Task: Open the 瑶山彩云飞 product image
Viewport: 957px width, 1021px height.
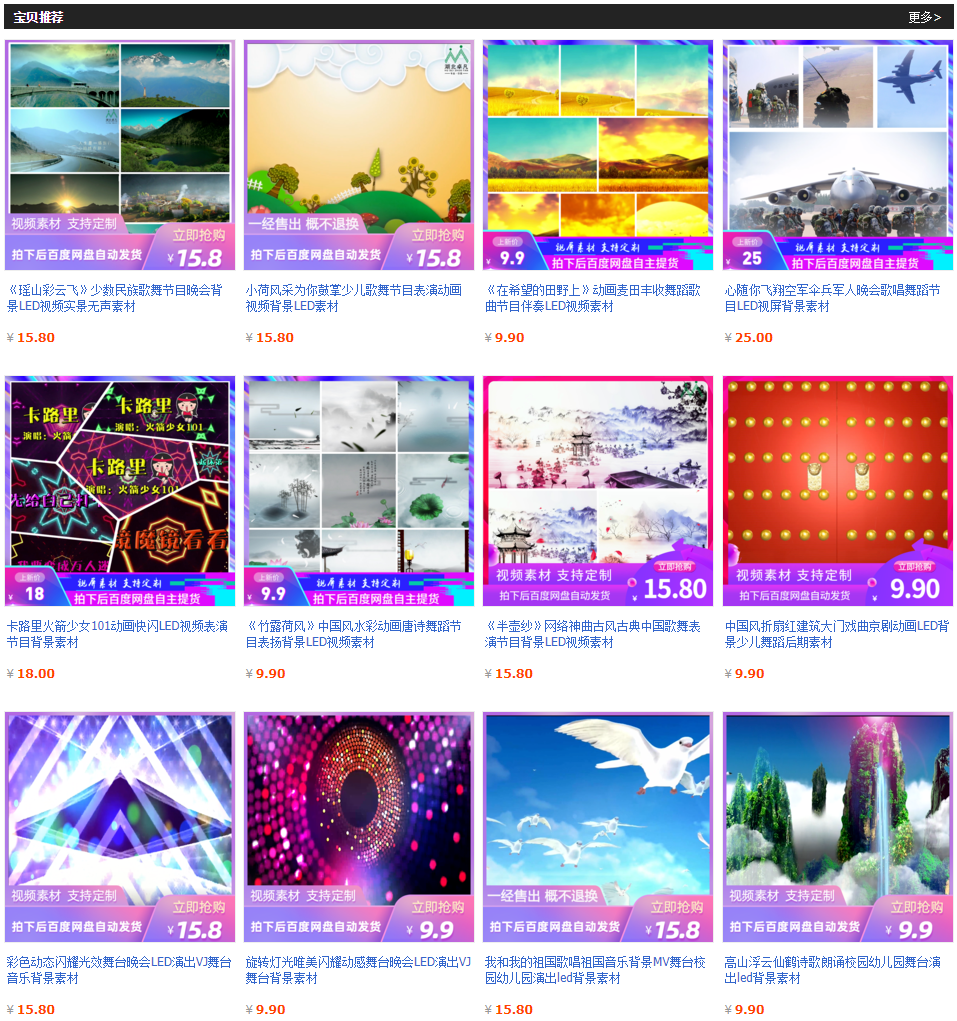Action: tap(120, 155)
